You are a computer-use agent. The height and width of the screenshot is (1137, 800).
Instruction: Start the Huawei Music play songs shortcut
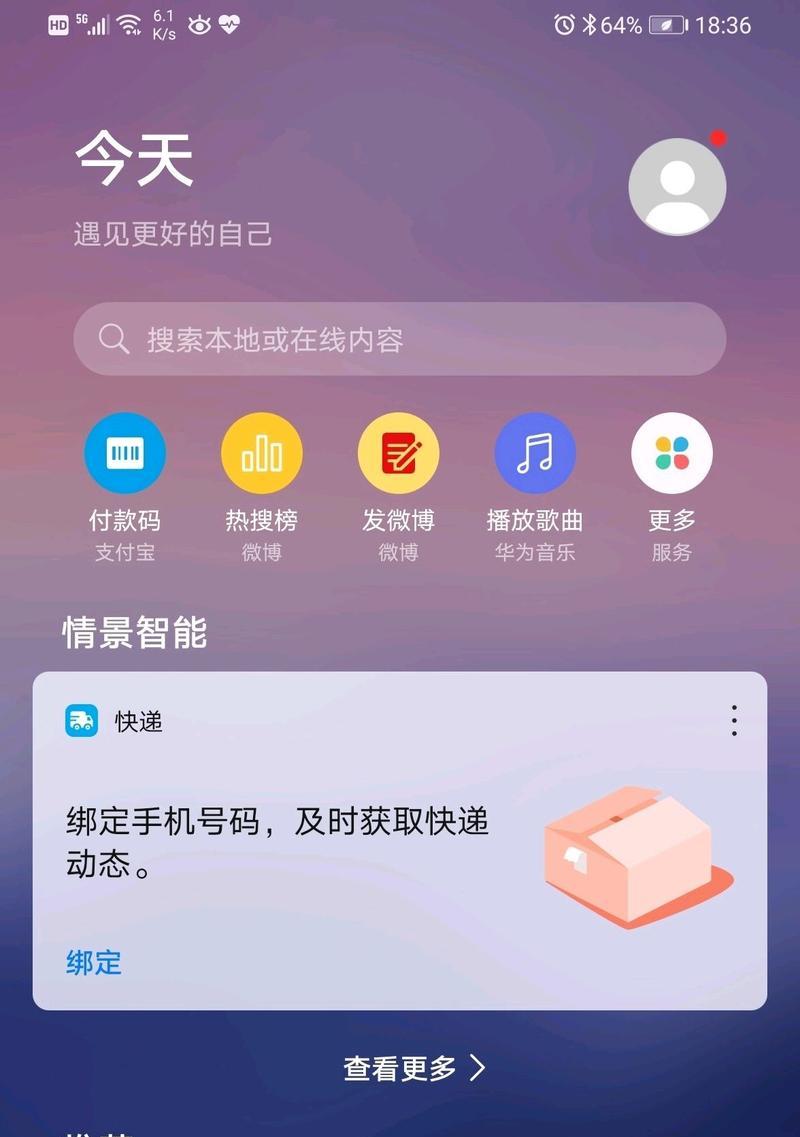click(x=535, y=455)
